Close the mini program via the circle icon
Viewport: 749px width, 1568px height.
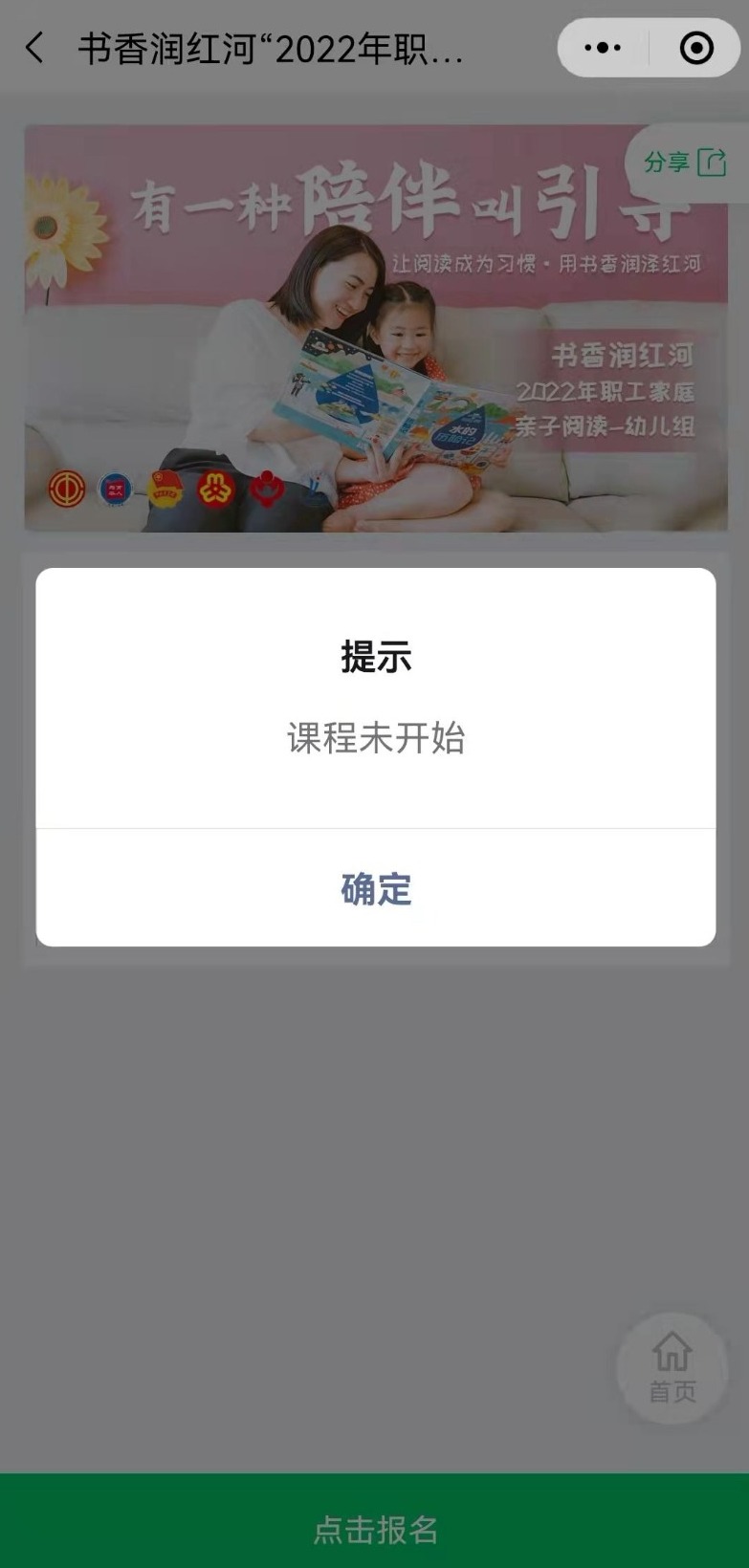pyautogui.click(x=696, y=47)
